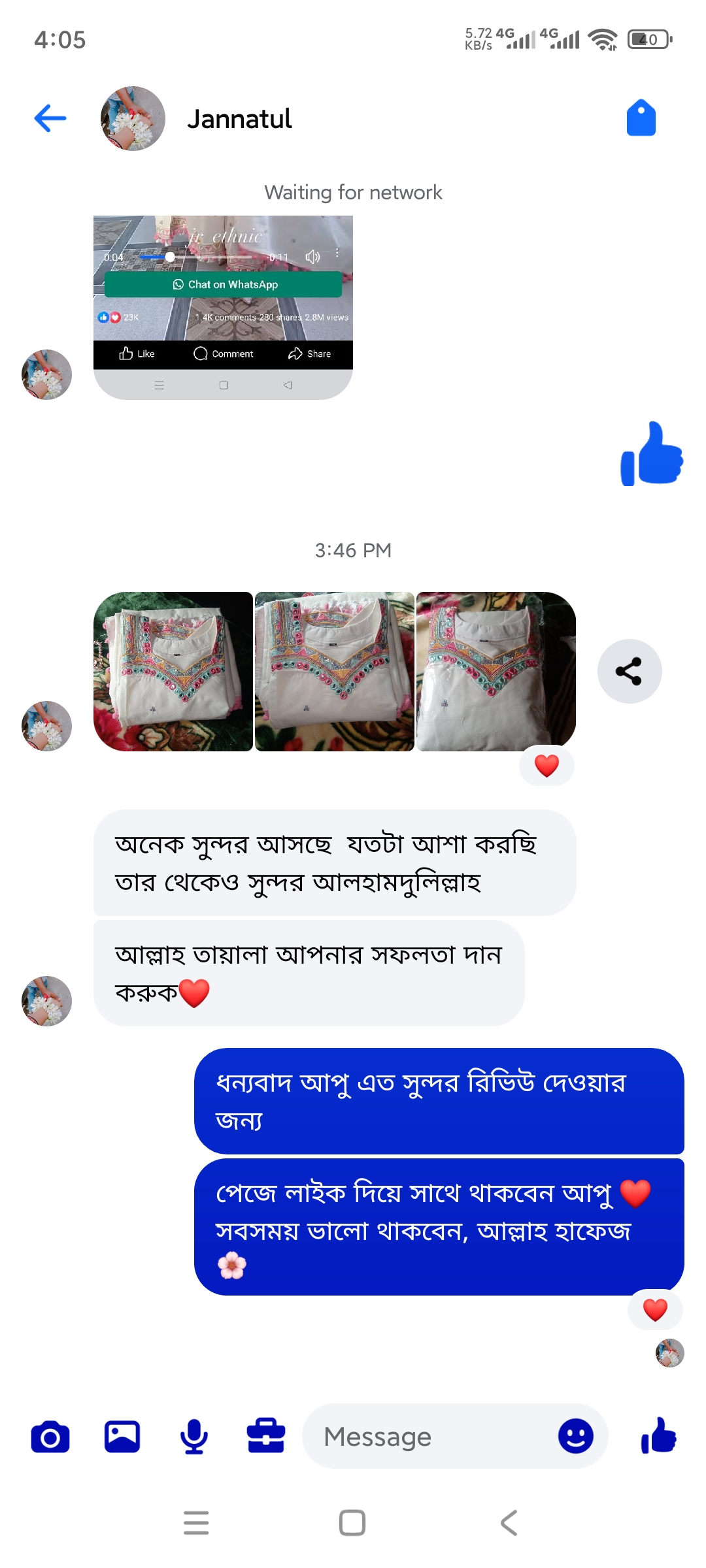View the heart reaction on the photos

pos(546,765)
